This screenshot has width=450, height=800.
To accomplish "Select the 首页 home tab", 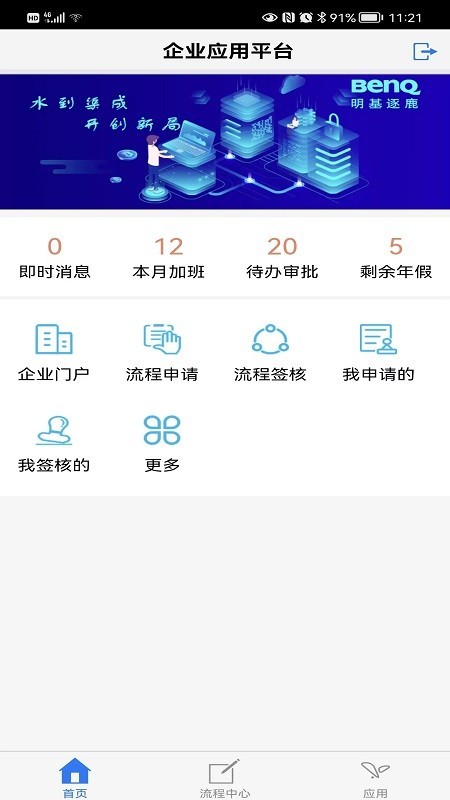I will [75, 778].
